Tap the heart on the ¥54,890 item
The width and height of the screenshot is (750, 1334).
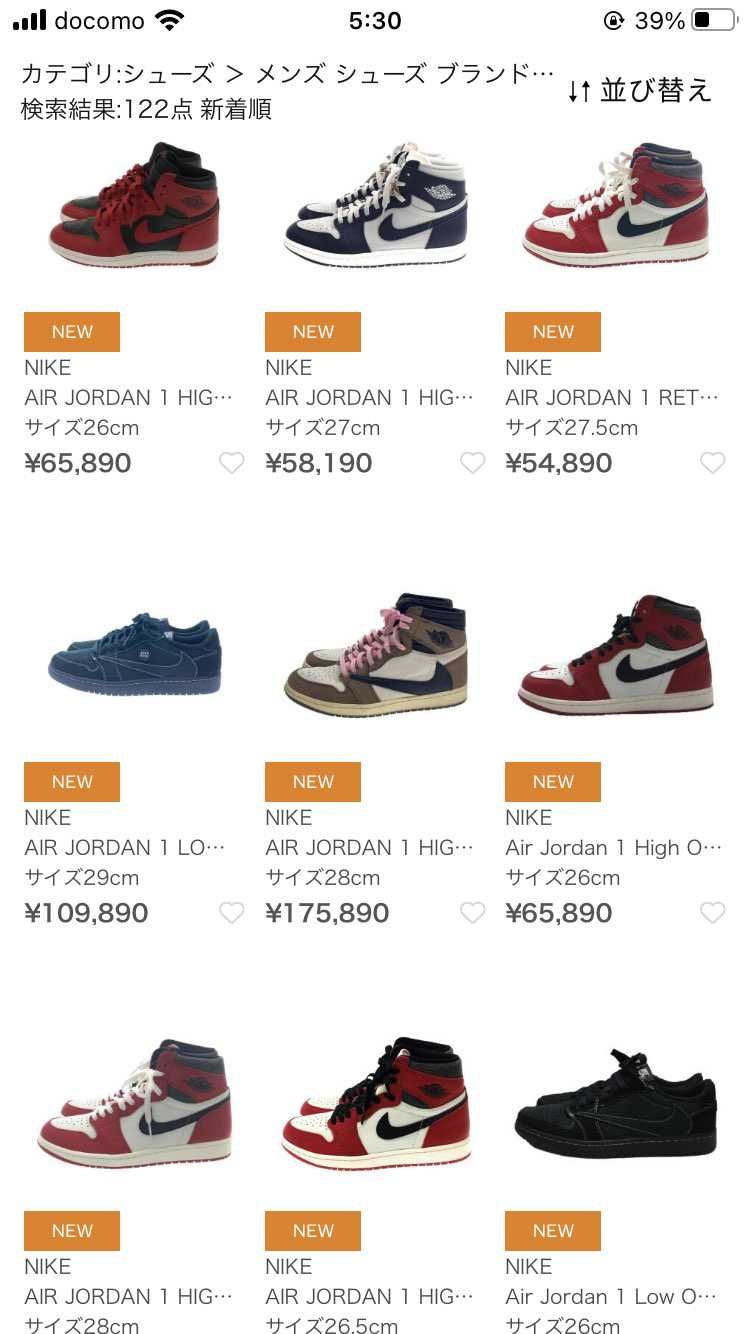click(712, 463)
